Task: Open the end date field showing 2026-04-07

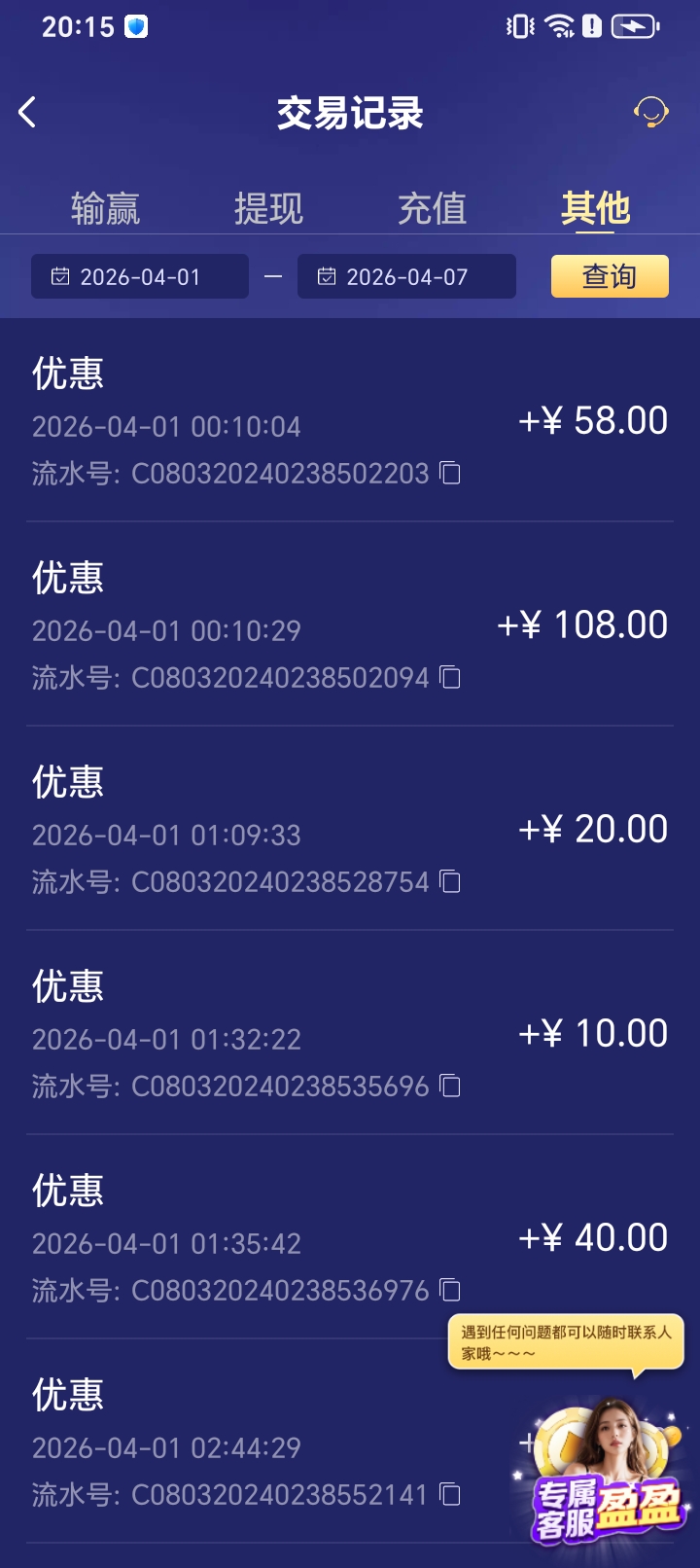Action: coord(406,276)
